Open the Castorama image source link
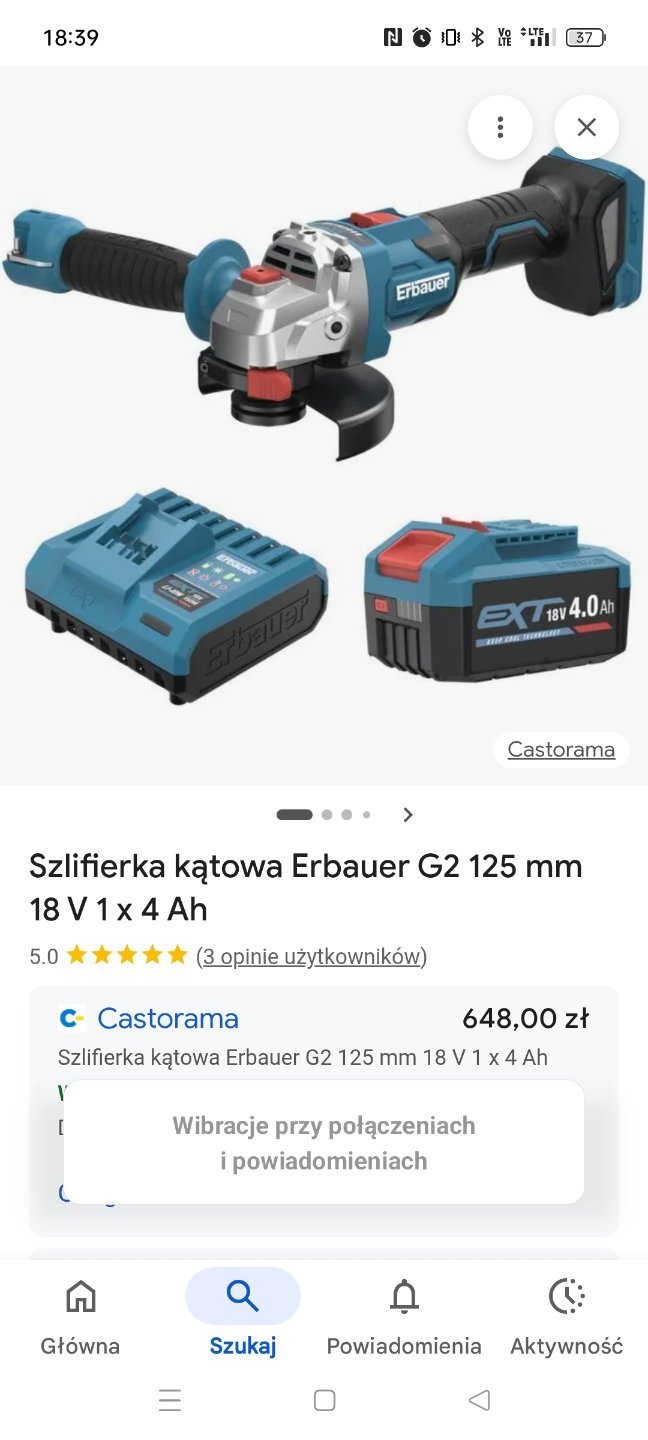This screenshot has width=648, height=1440. (561, 749)
